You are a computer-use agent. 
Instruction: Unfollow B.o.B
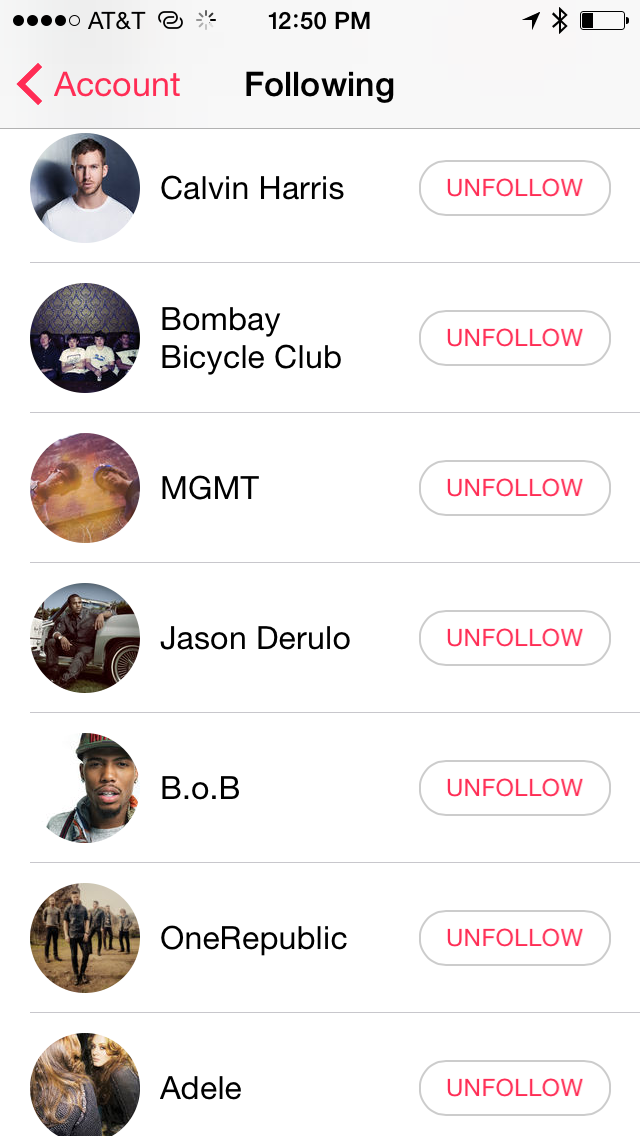pyautogui.click(x=514, y=788)
